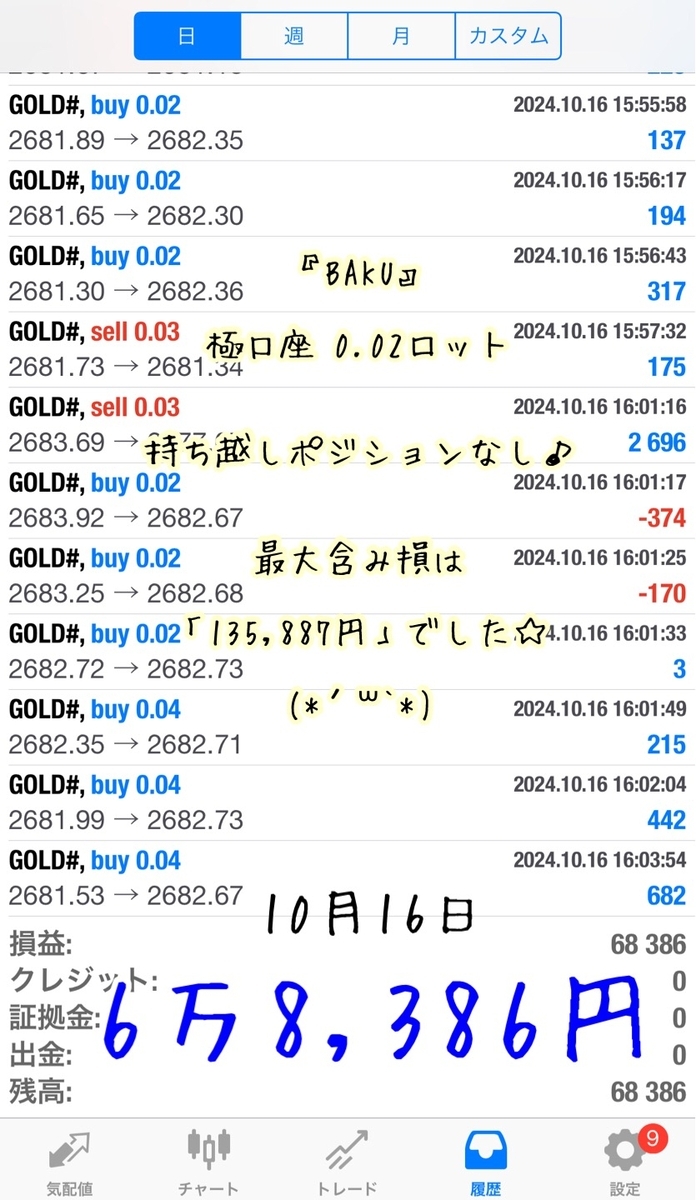Switch to the 日 period filter
This screenshot has width=696, height=1200.
[x=187, y=36]
